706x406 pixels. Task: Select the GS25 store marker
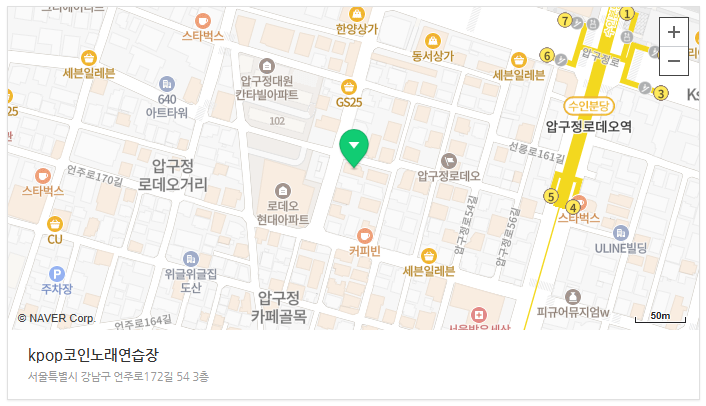(349, 86)
